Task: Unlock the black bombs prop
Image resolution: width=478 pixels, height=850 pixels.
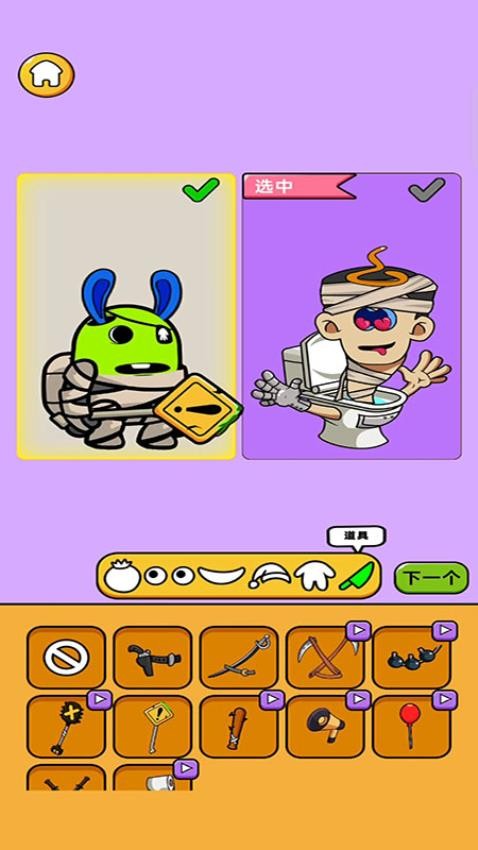Action: pos(412,658)
